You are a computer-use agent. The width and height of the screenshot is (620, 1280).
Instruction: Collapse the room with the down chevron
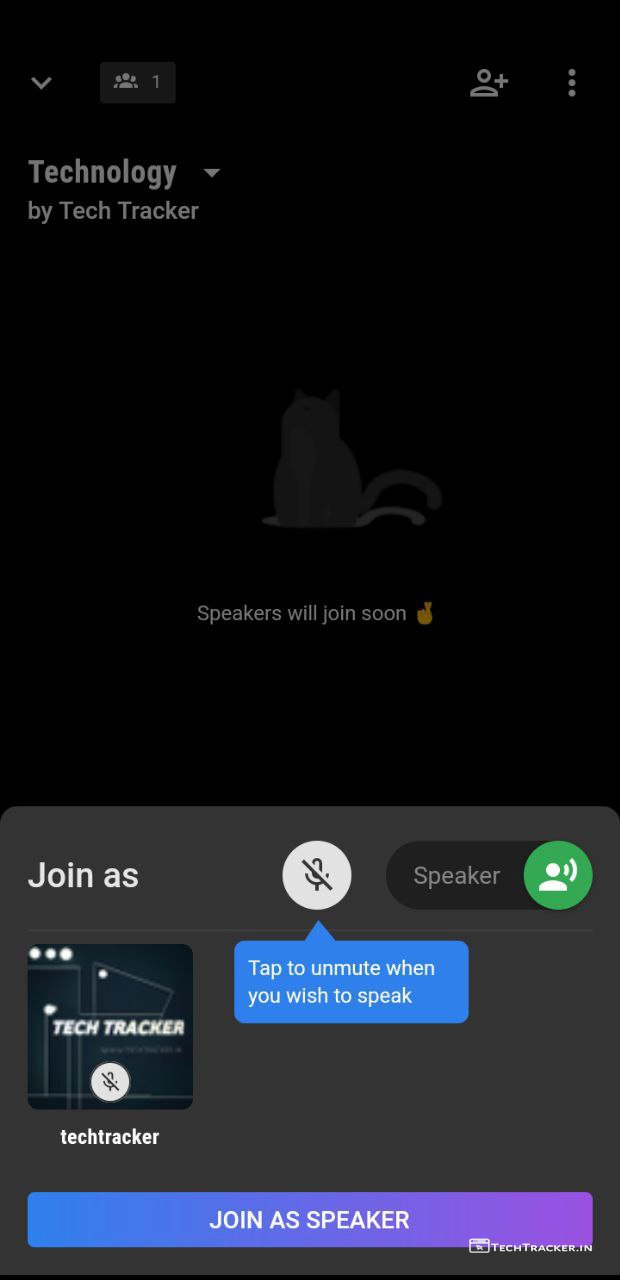(41, 83)
